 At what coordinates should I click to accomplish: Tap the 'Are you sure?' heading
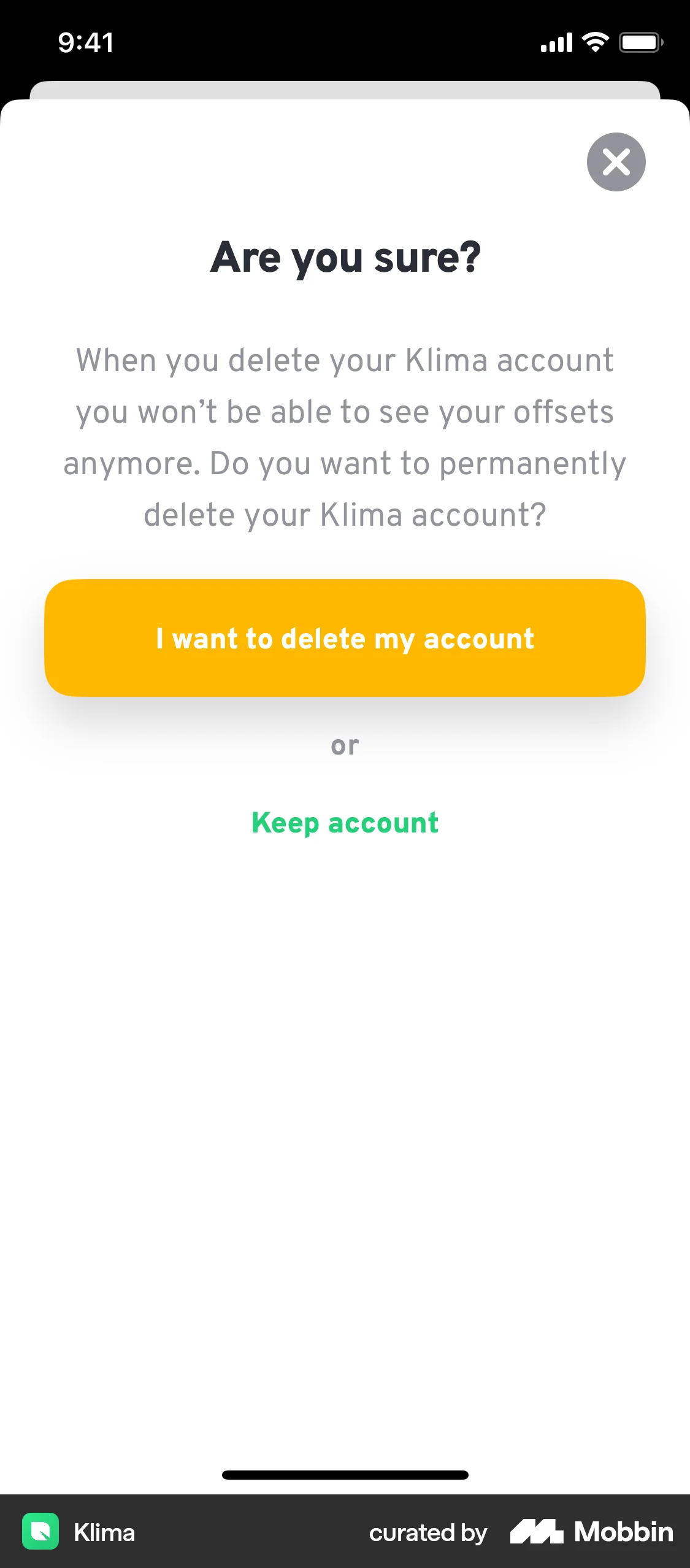(x=345, y=257)
